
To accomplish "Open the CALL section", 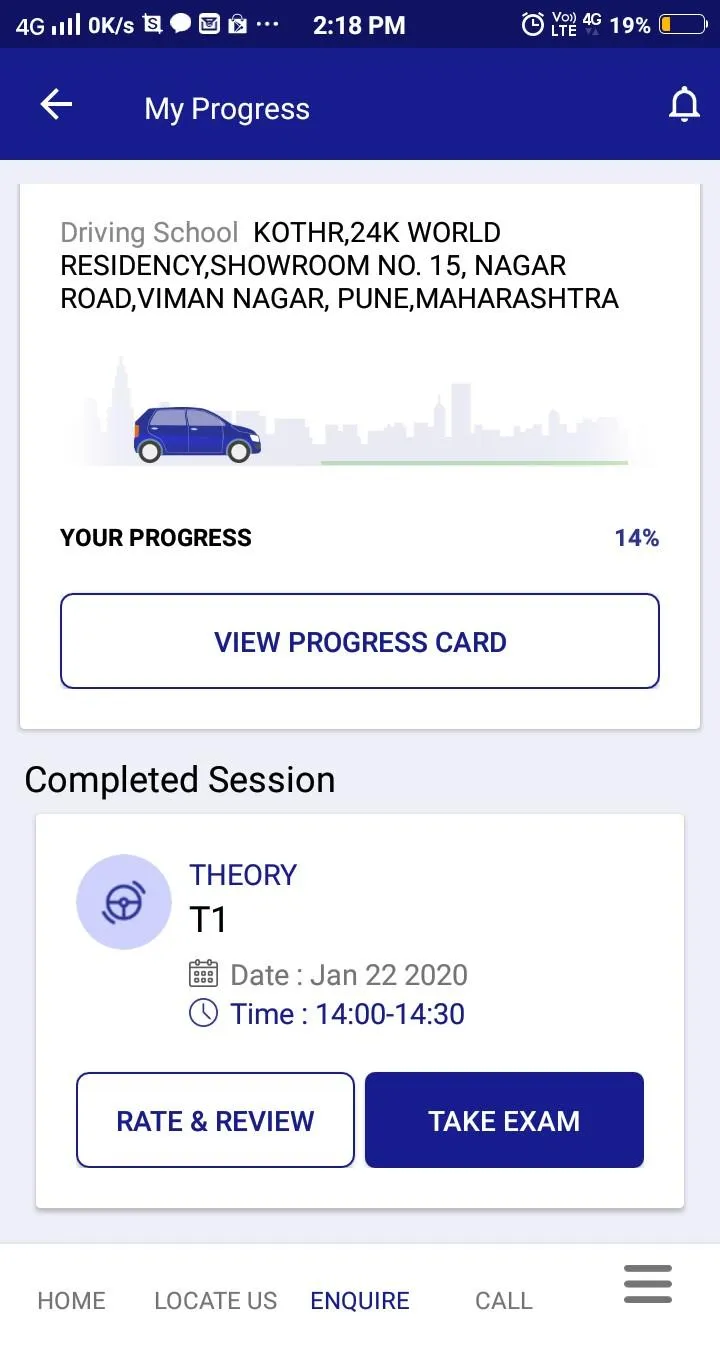I will (x=503, y=1300).
